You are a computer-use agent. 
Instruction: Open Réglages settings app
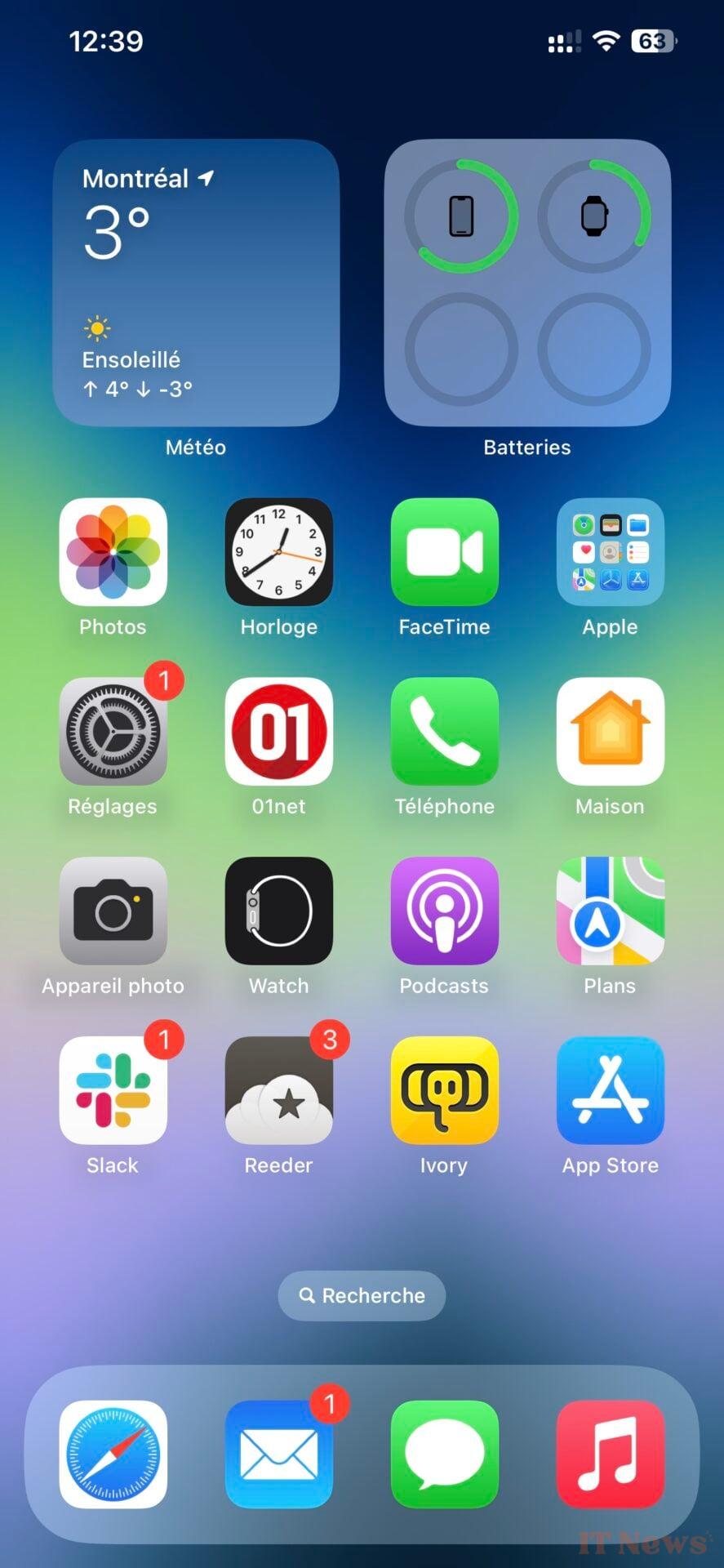pos(113,732)
